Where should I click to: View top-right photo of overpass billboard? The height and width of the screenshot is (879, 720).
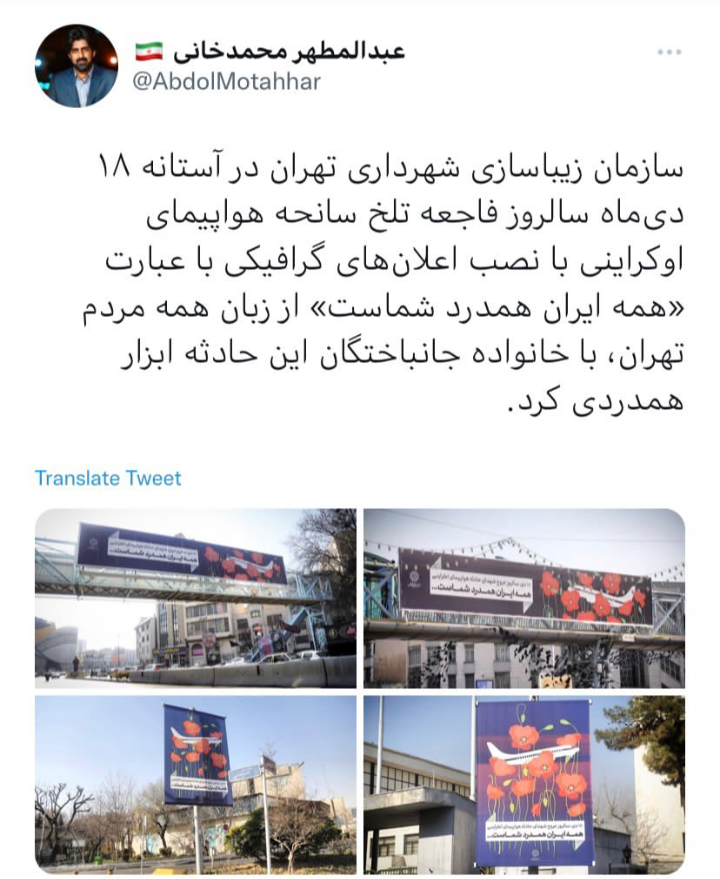[524, 598]
